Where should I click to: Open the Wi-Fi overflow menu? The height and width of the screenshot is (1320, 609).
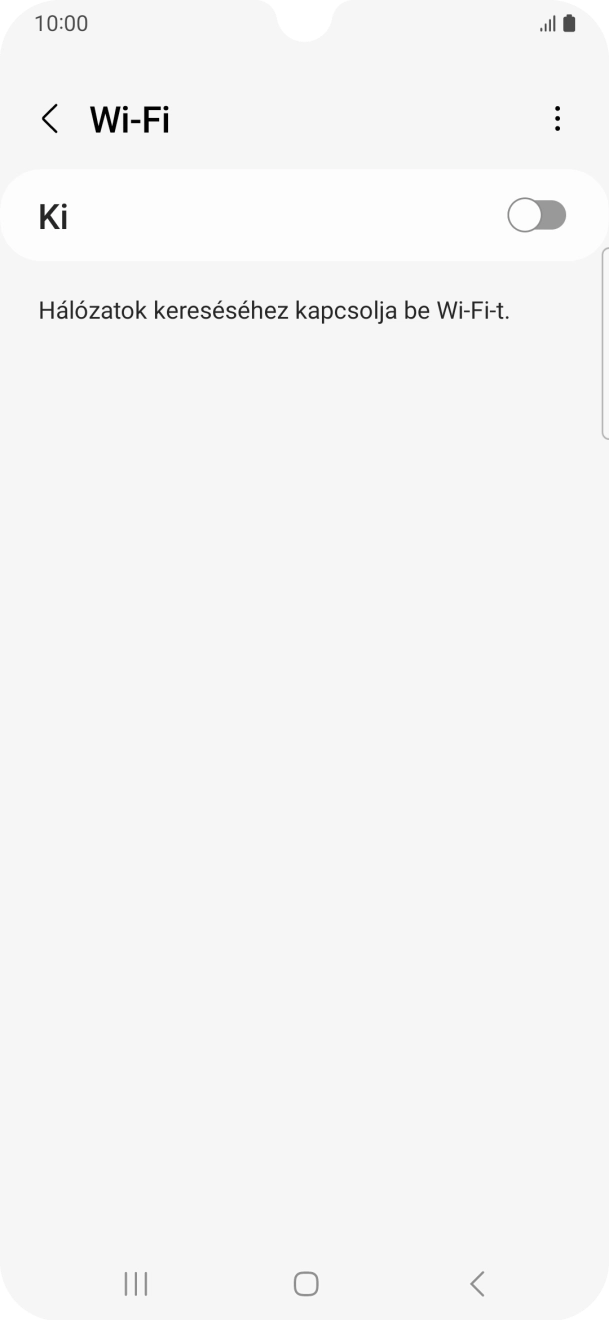click(x=557, y=120)
